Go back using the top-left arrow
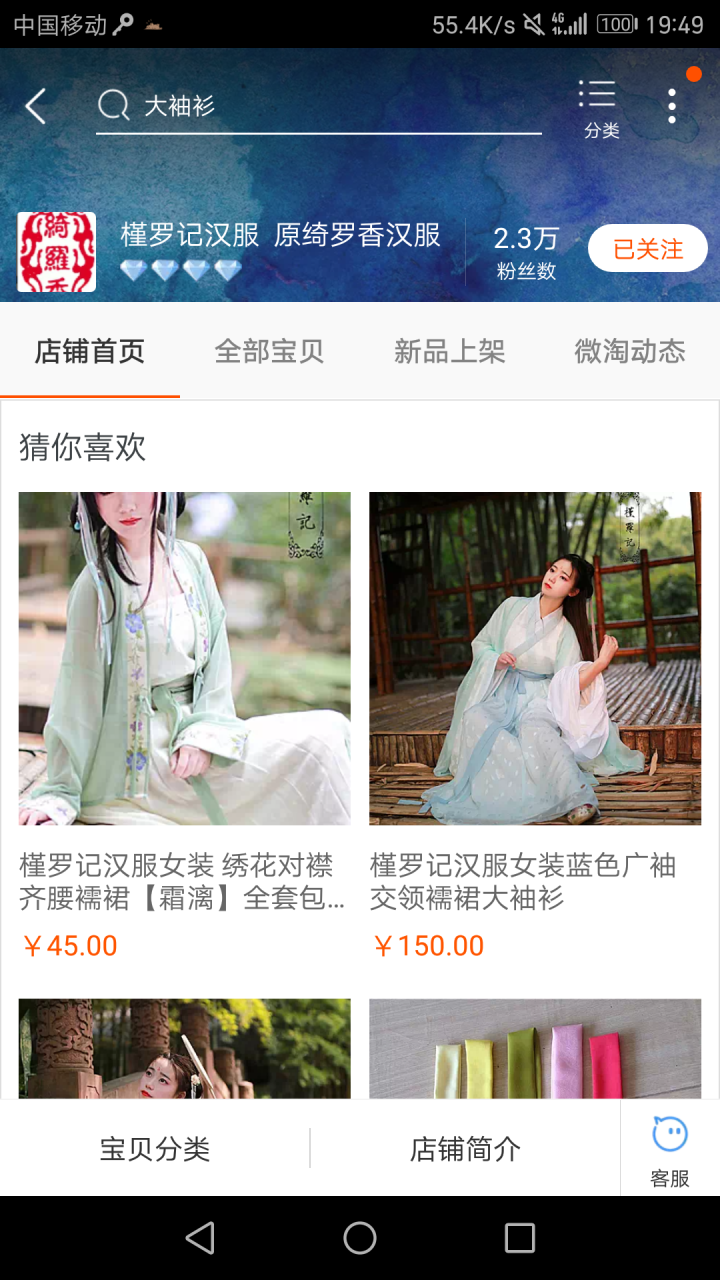This screenshot has height=1280, width=720. [36, 106]
